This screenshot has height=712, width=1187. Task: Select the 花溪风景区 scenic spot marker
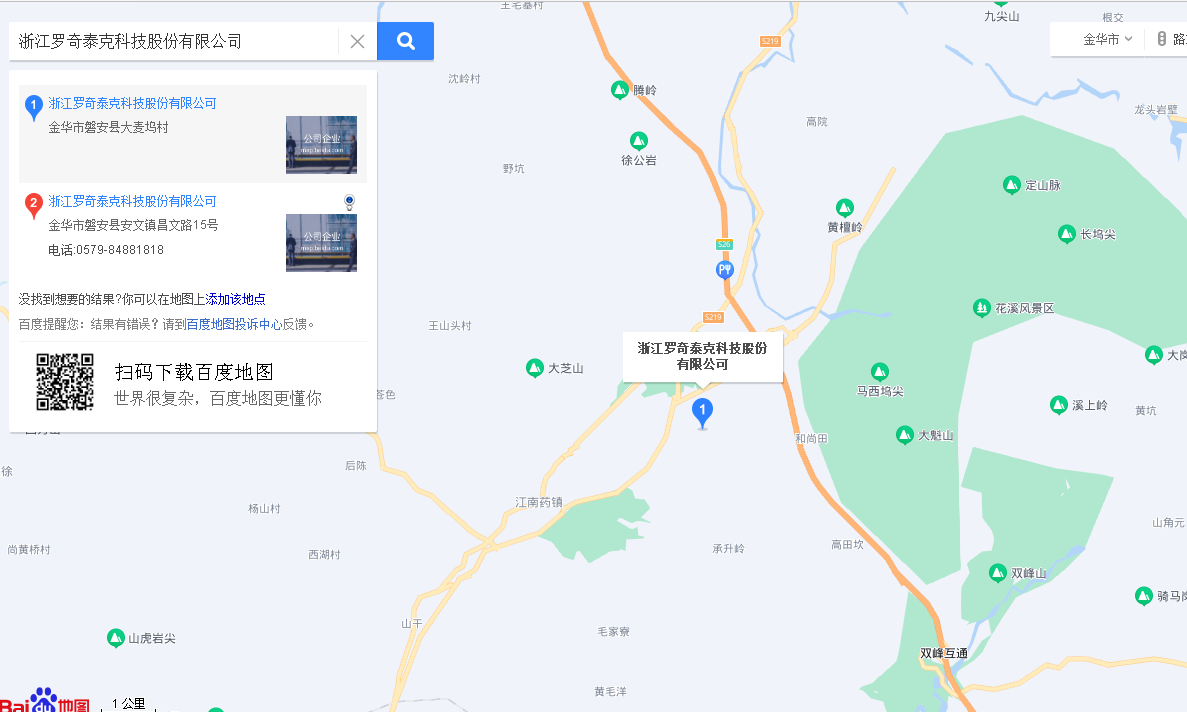[981, 308]
